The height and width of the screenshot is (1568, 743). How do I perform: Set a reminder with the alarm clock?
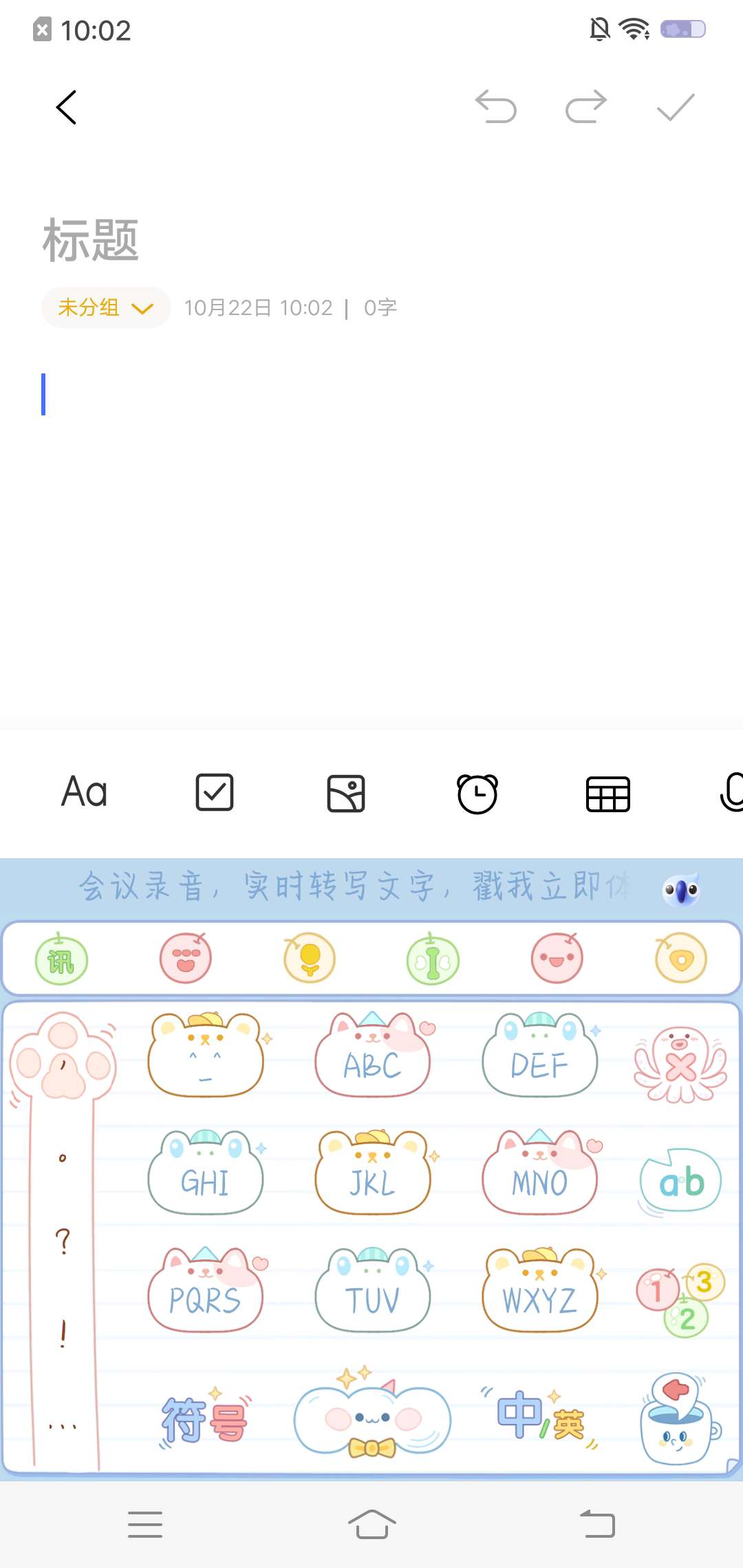point(477,794)
